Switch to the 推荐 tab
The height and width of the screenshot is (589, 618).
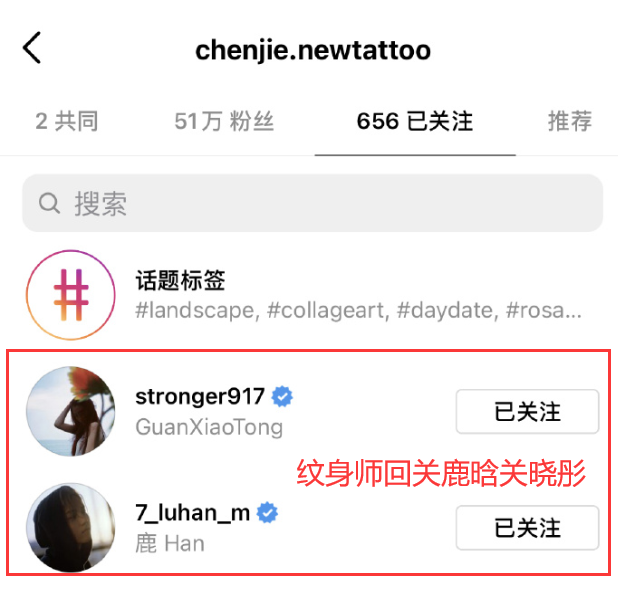(569, 122)
